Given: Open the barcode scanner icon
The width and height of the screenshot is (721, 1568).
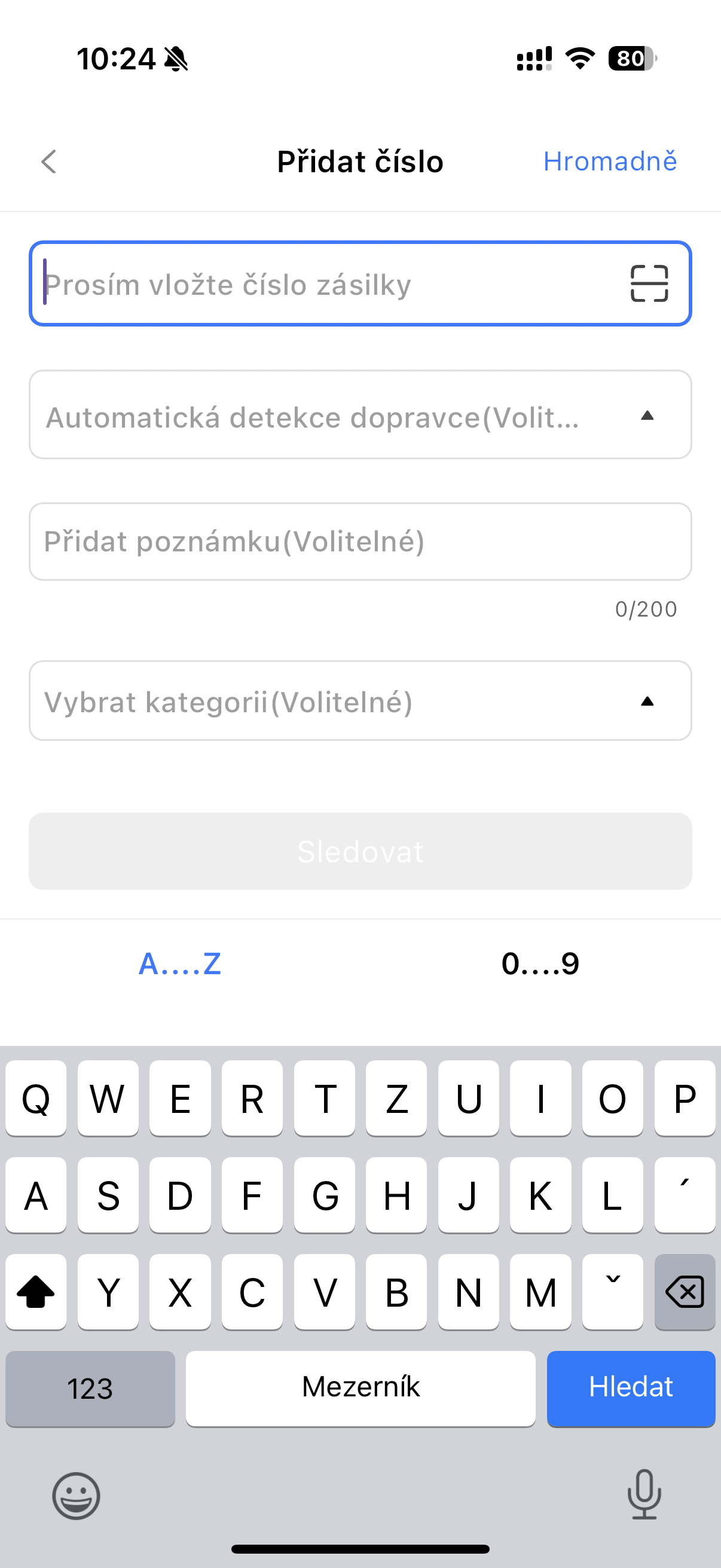Looking at the screenshot, I should [649, 283].
